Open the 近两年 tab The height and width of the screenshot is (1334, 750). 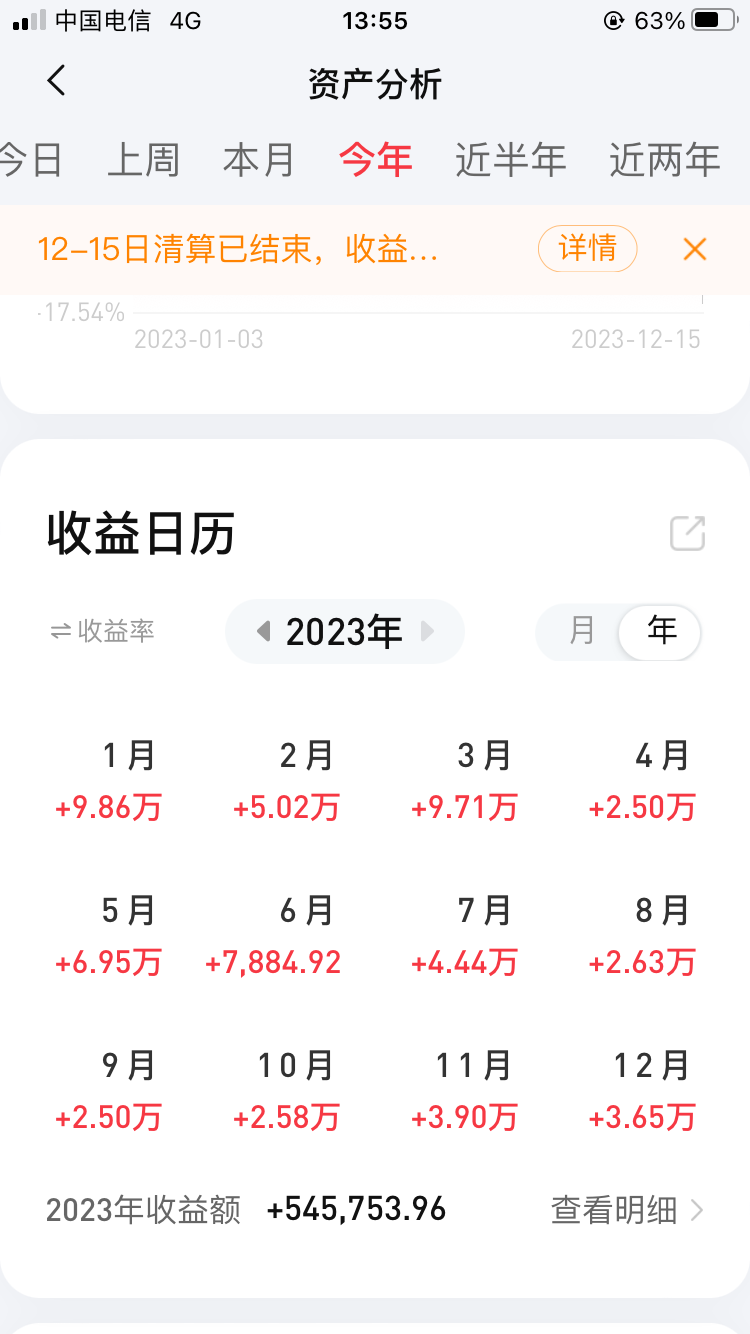664,160
